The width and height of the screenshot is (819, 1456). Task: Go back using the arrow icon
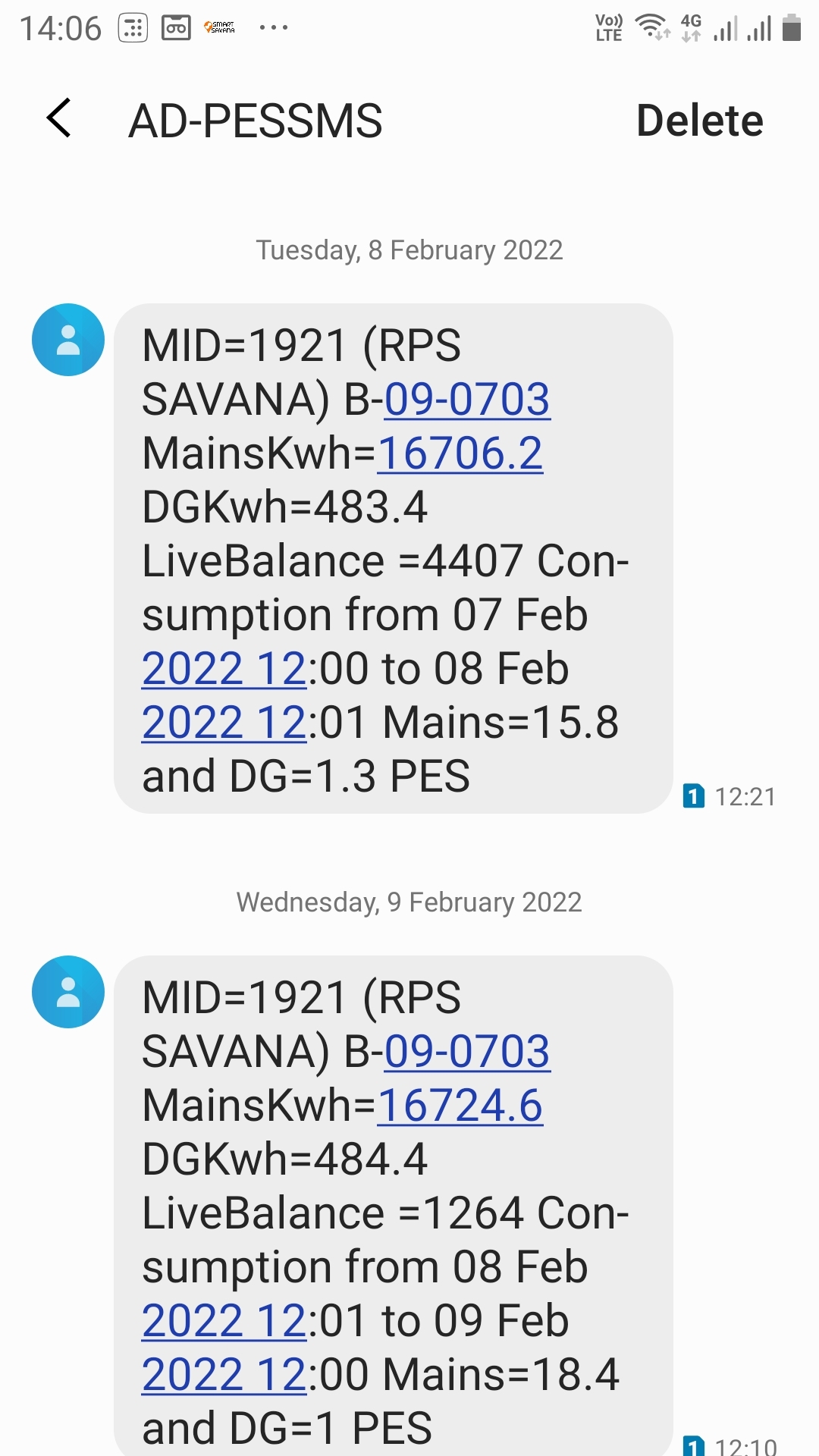tap(59, 118)
